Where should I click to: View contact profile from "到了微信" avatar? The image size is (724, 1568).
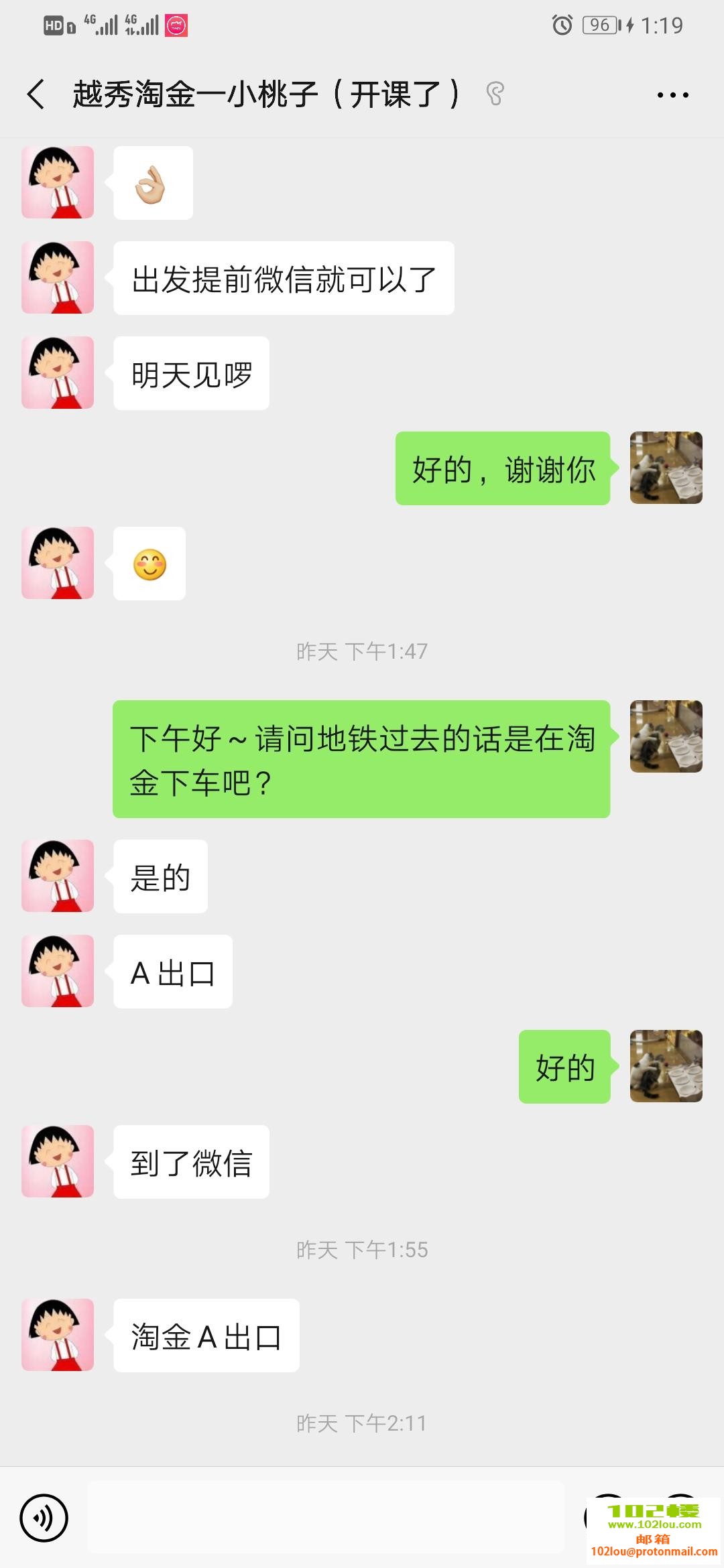click(x=58, y=1161)
